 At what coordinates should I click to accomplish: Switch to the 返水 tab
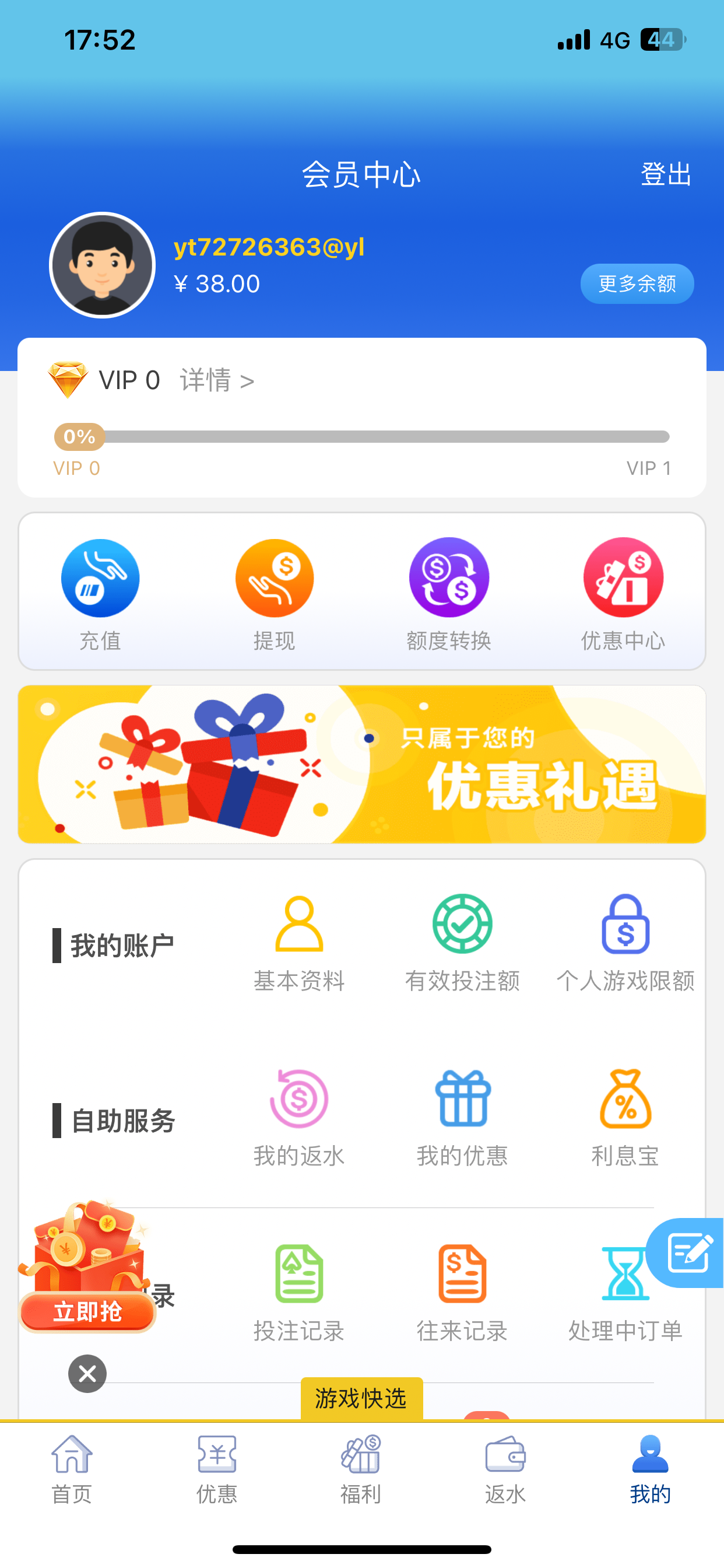505,1468
